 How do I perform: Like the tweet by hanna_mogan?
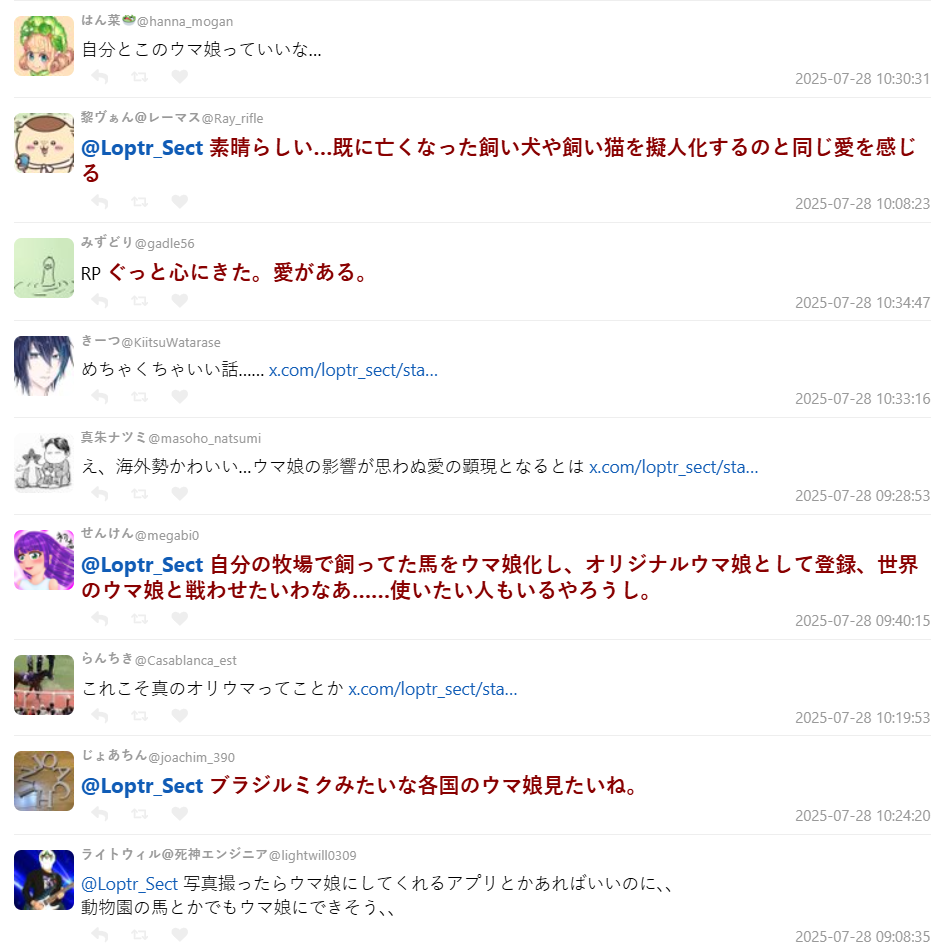point(179,77)
